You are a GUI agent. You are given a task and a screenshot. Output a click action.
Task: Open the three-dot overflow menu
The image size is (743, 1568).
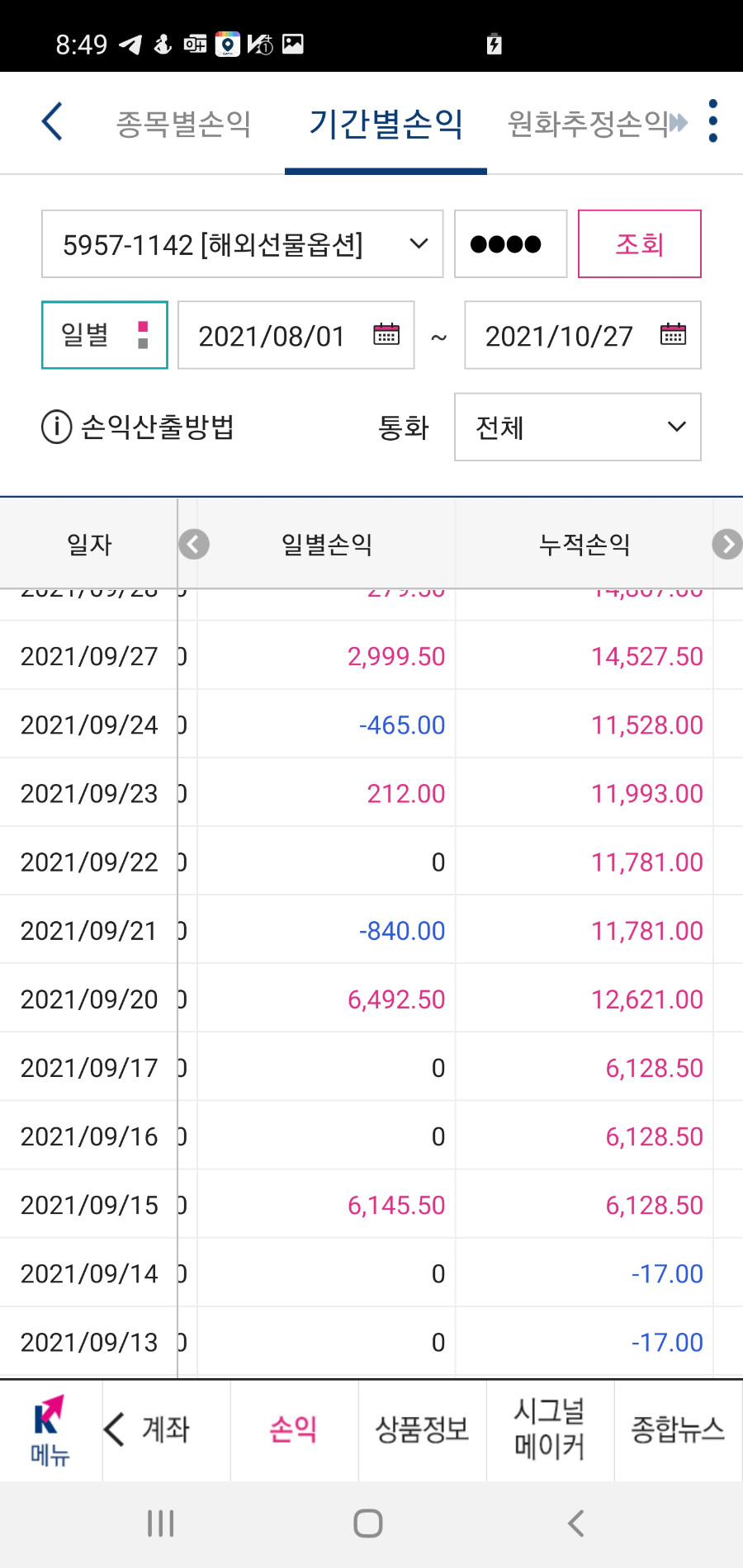713,121
